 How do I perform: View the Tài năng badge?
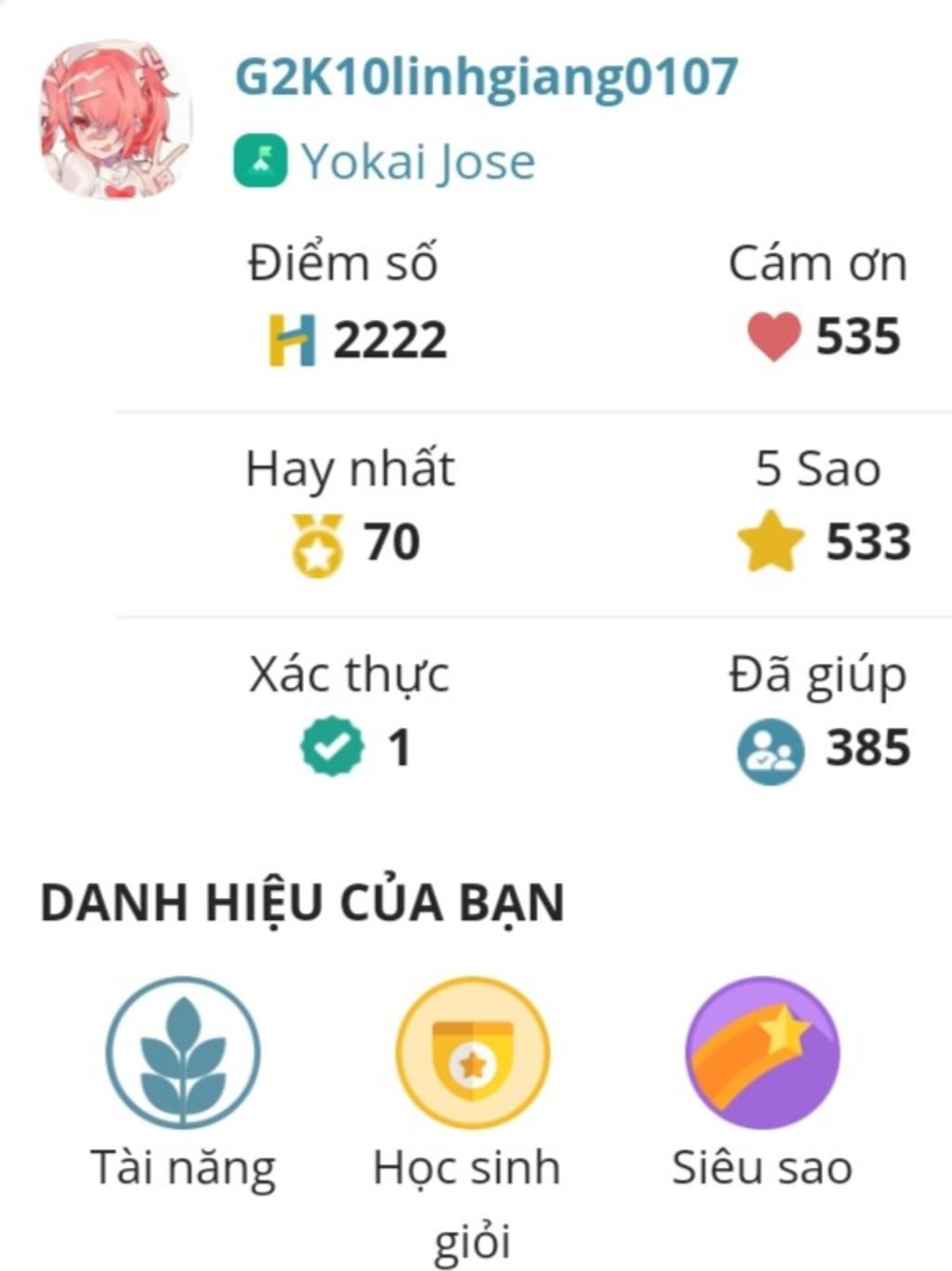coord(183,1053)
